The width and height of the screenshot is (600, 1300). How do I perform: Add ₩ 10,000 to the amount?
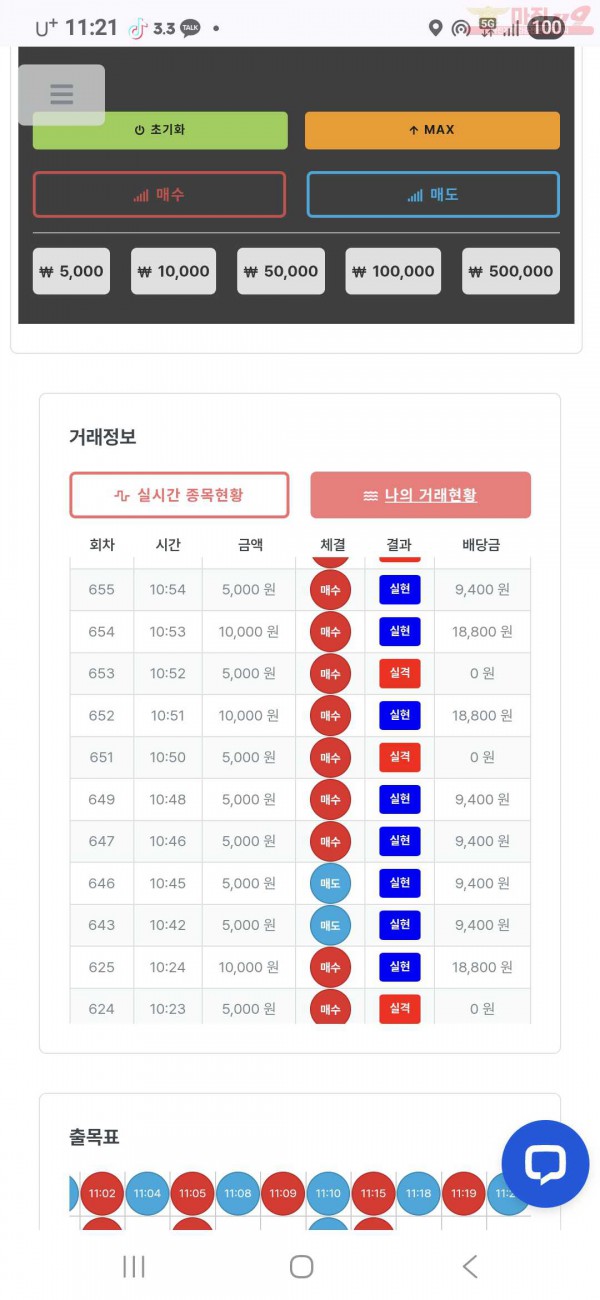[x=173, y=271]
